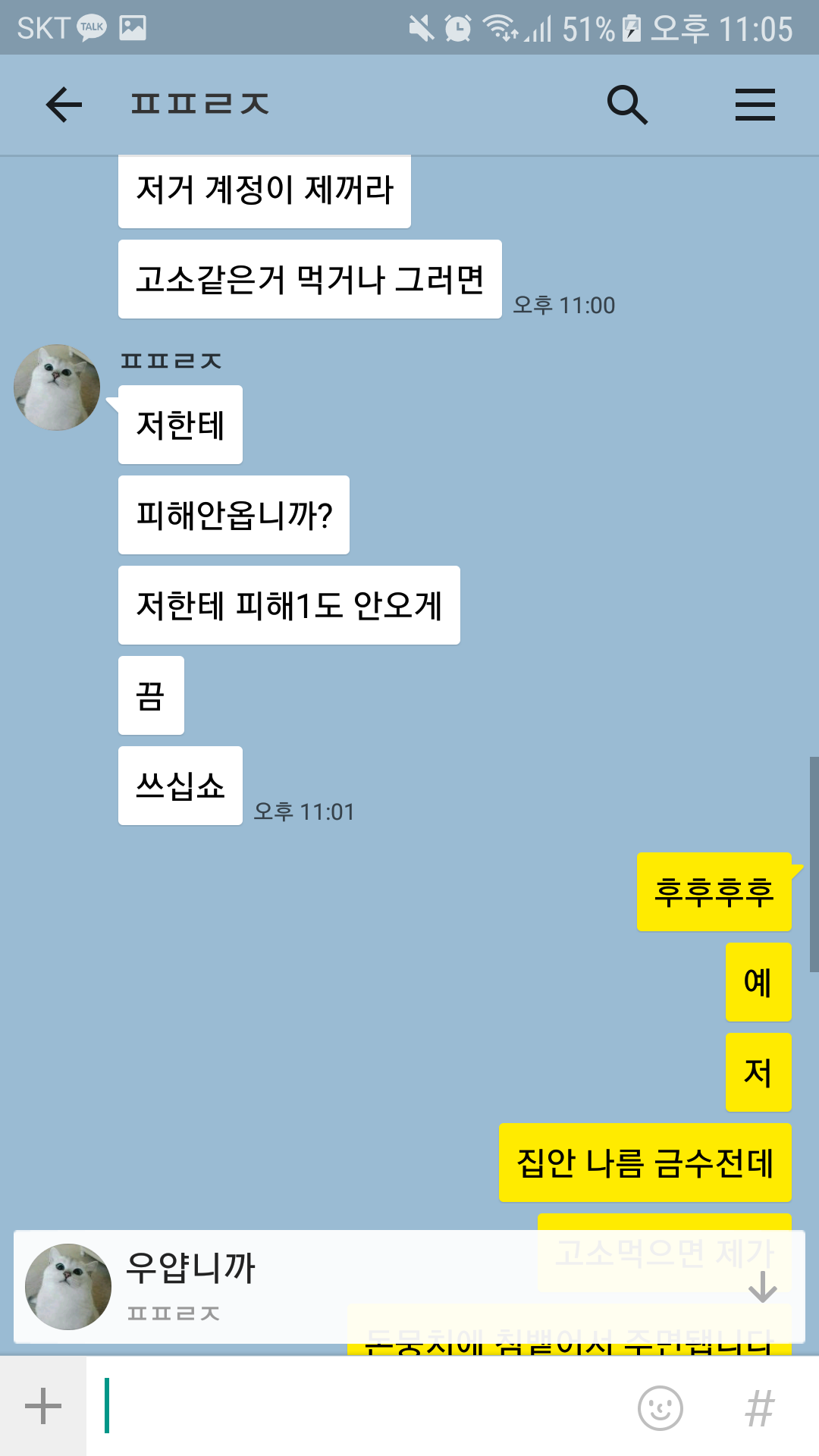
Task: Open the emoticon picker
Action: [x=660, y=1407]
